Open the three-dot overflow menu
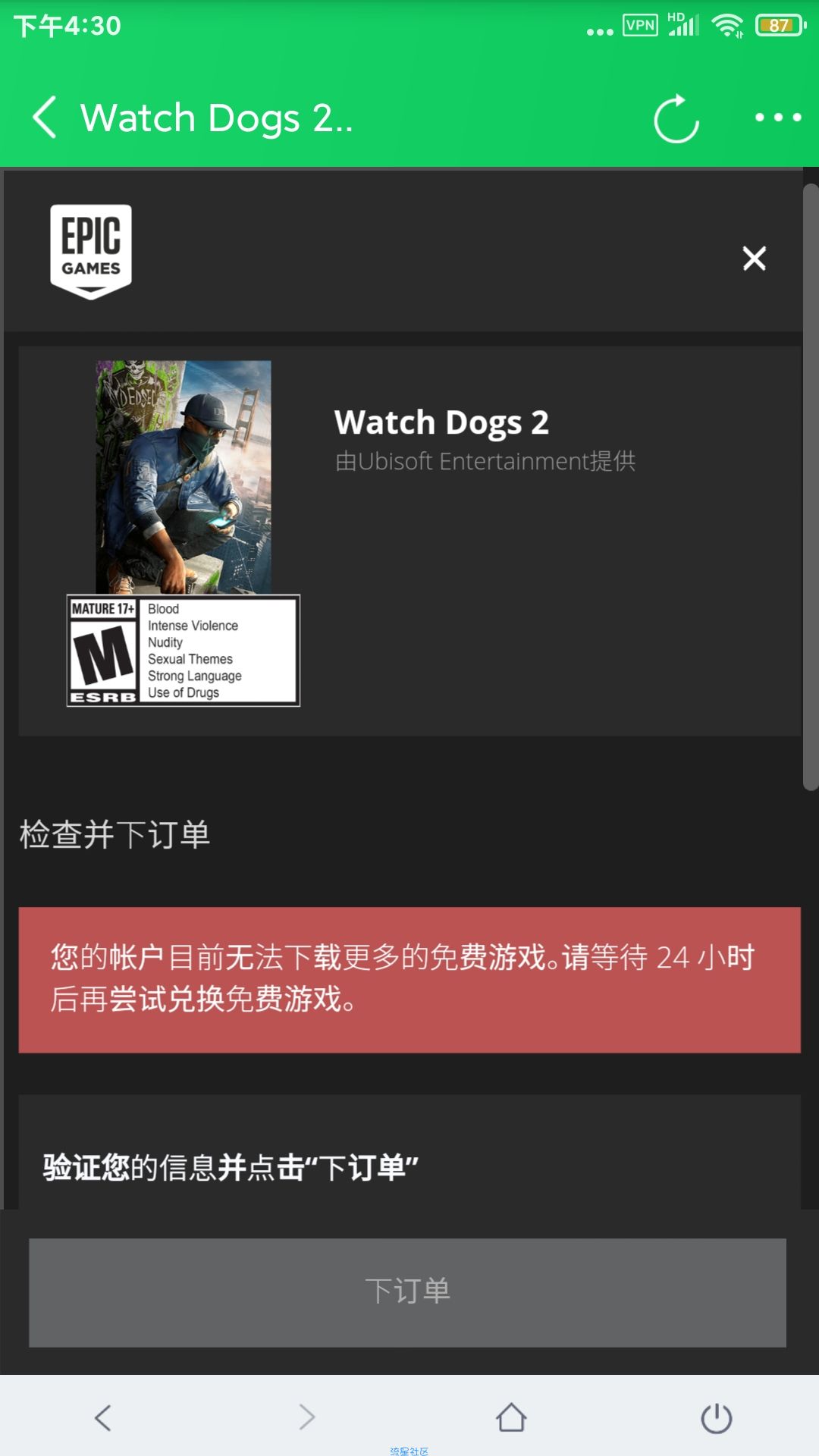 778,118
